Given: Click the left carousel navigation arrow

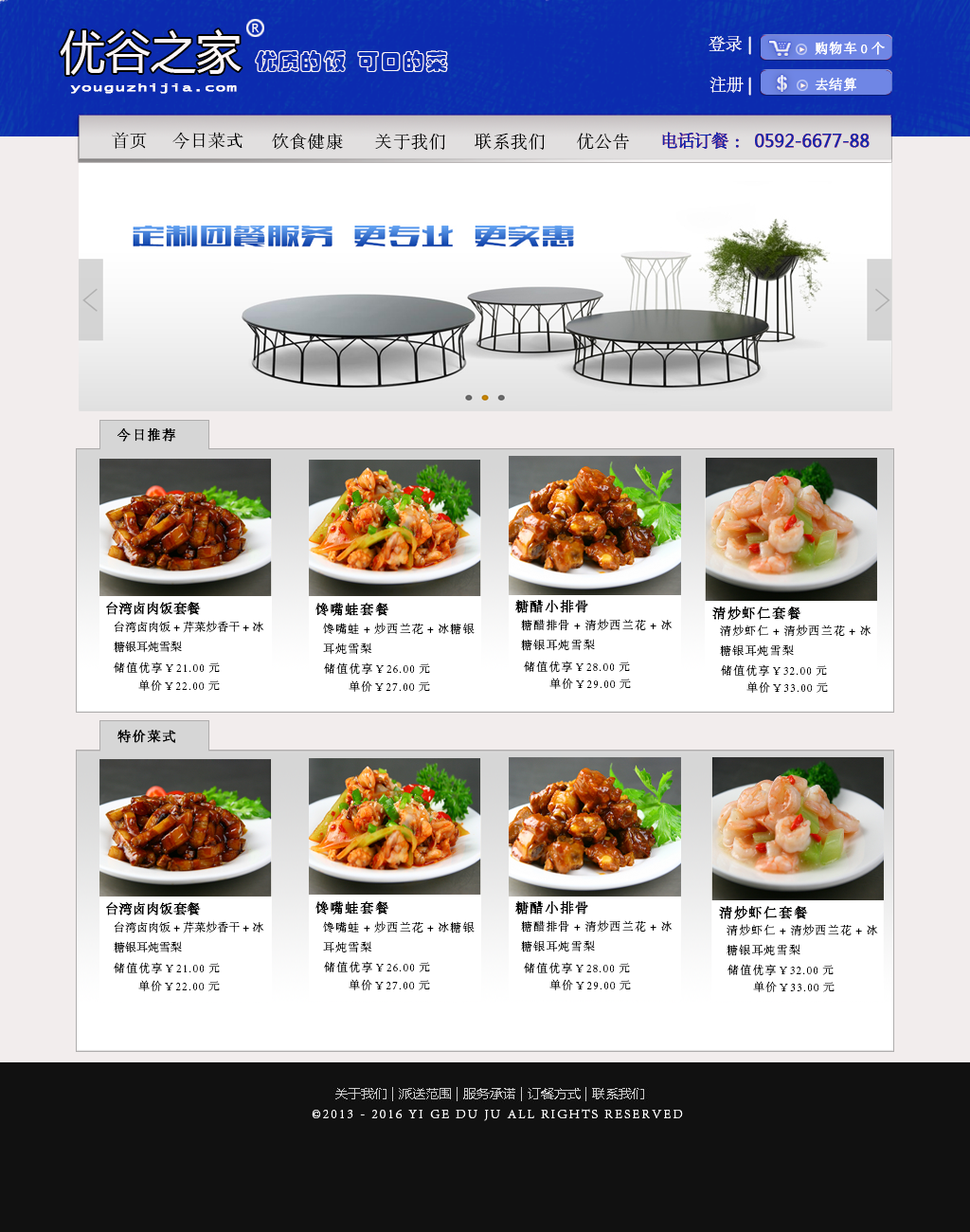Looking at the screenshot, I should click(89, 299).
